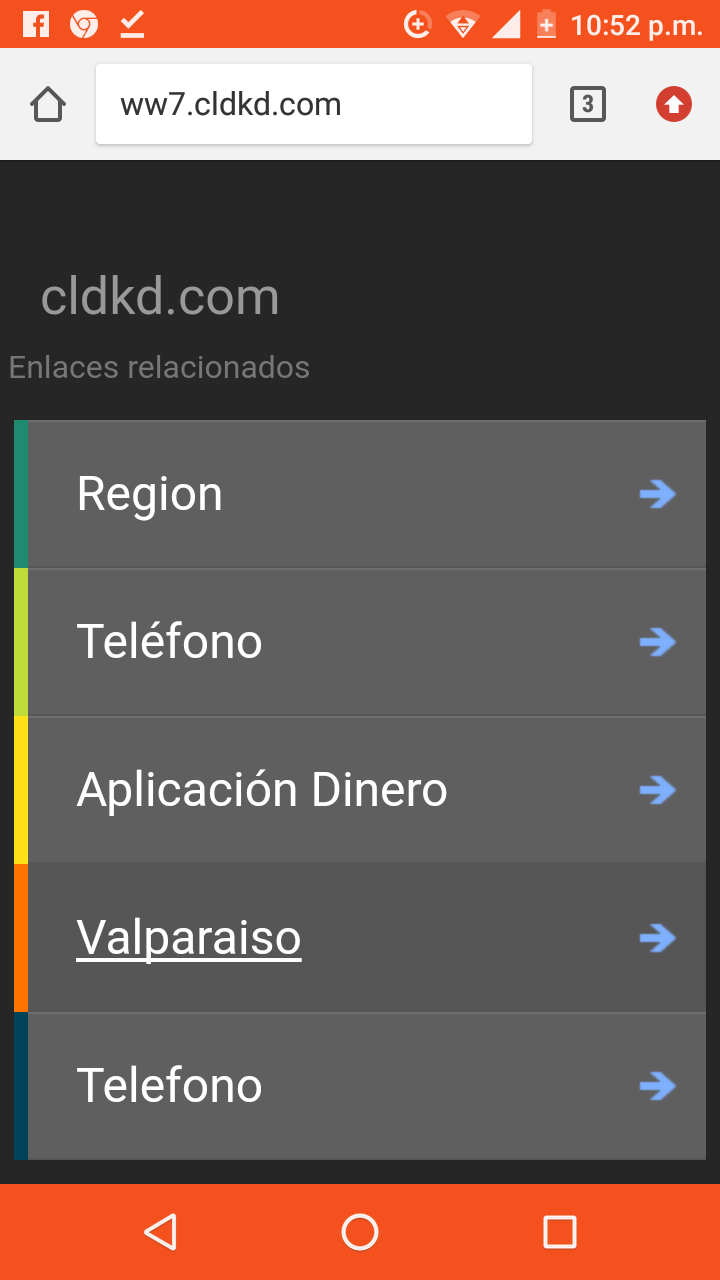Image resolution: width=720 pixels, height=1280 pixels.
Task: Tap the red upload arrow button in the toolbar
Action: (x=673, y=103)
